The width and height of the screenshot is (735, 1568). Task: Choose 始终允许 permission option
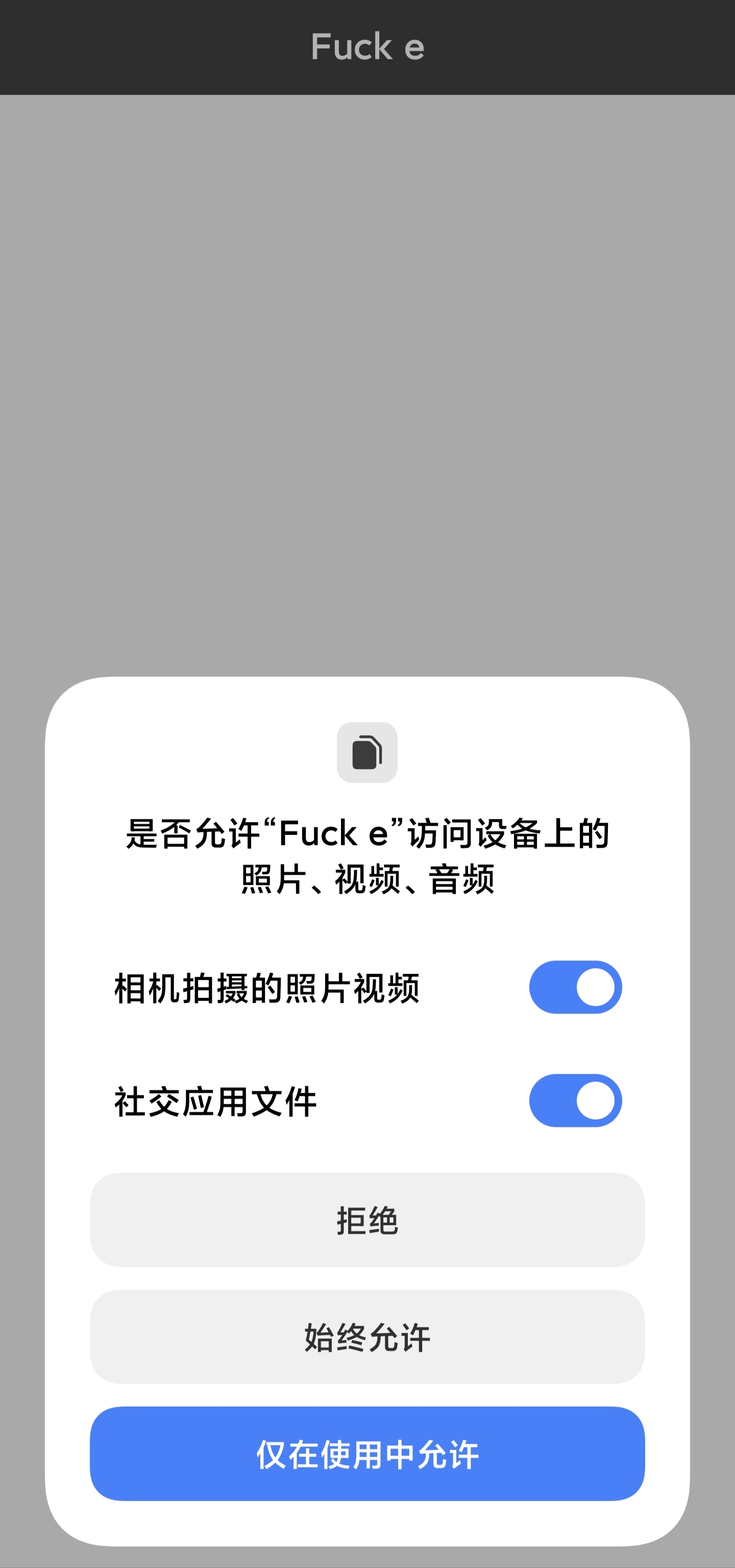[x=367, y=1336]
